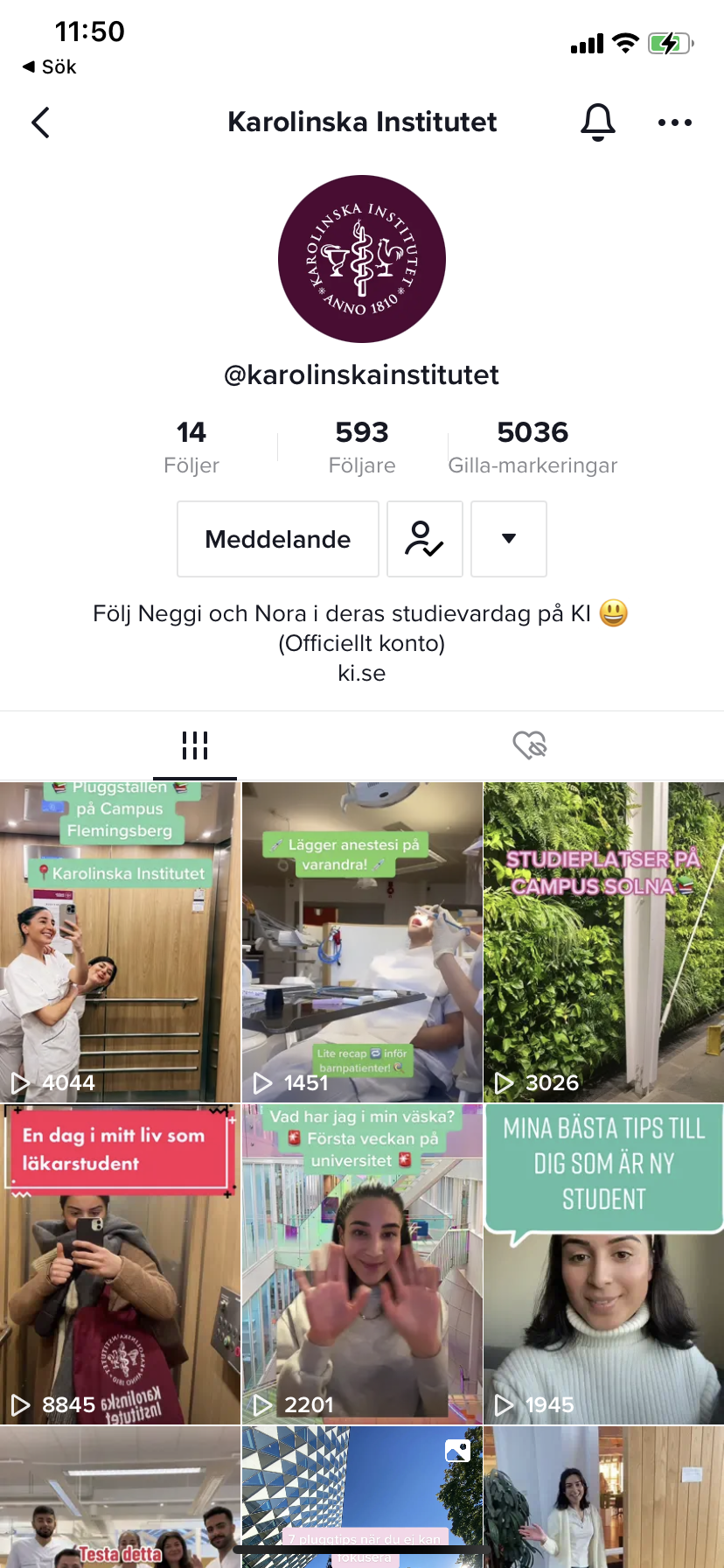Viewport: 724px width, 1568px height.
Task: View the Följare list
Action: point(362,446)
